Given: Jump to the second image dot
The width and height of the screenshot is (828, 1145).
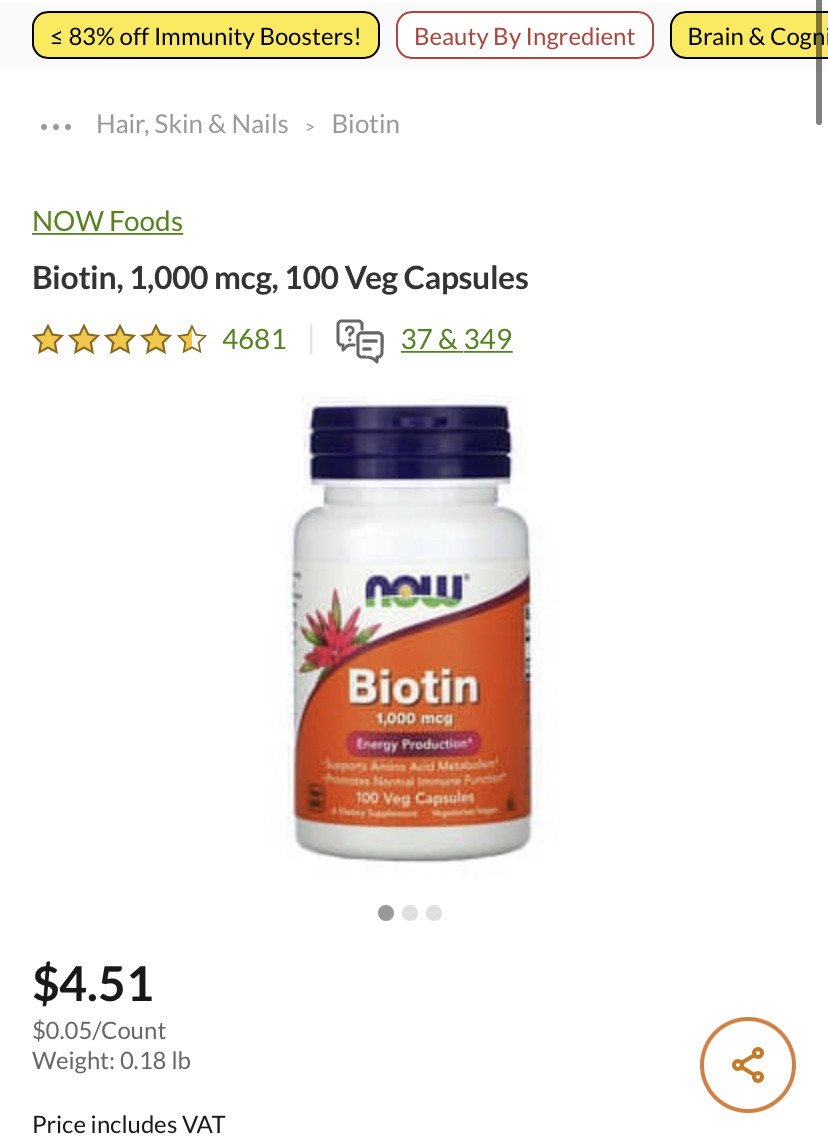Looking at the screenshot, I should 410,913.
